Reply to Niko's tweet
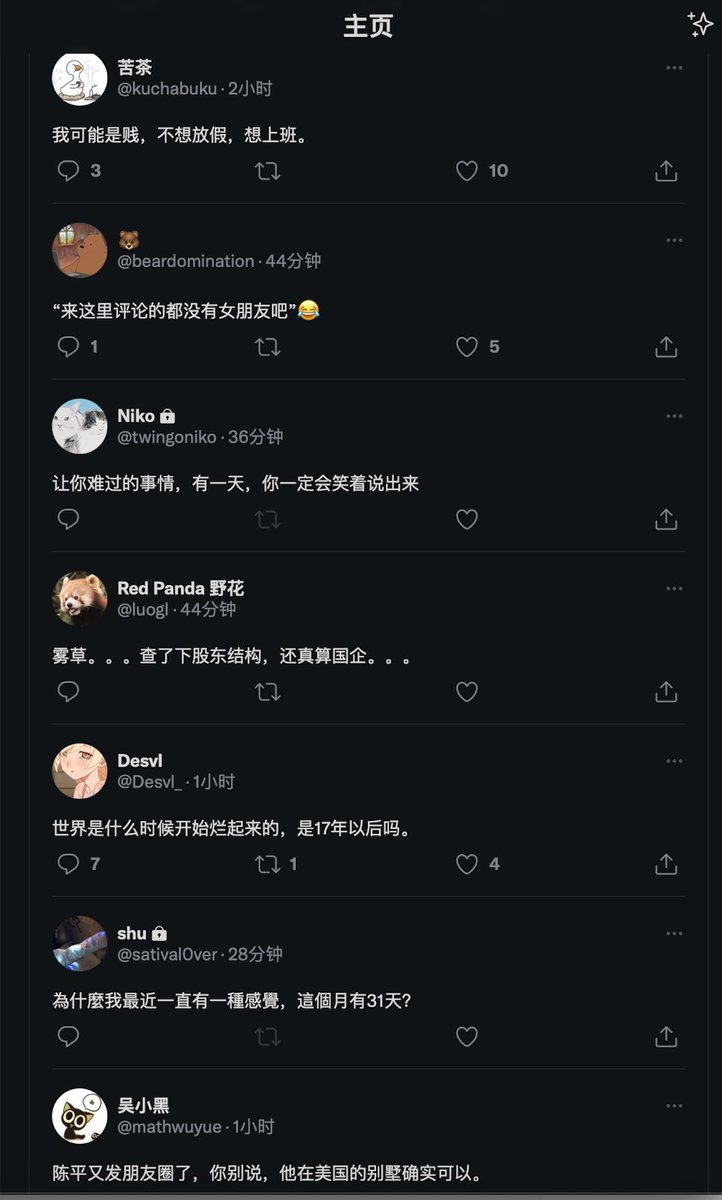Image resolution: width=722 pixels, height=1200 pixels. [68, 519]
